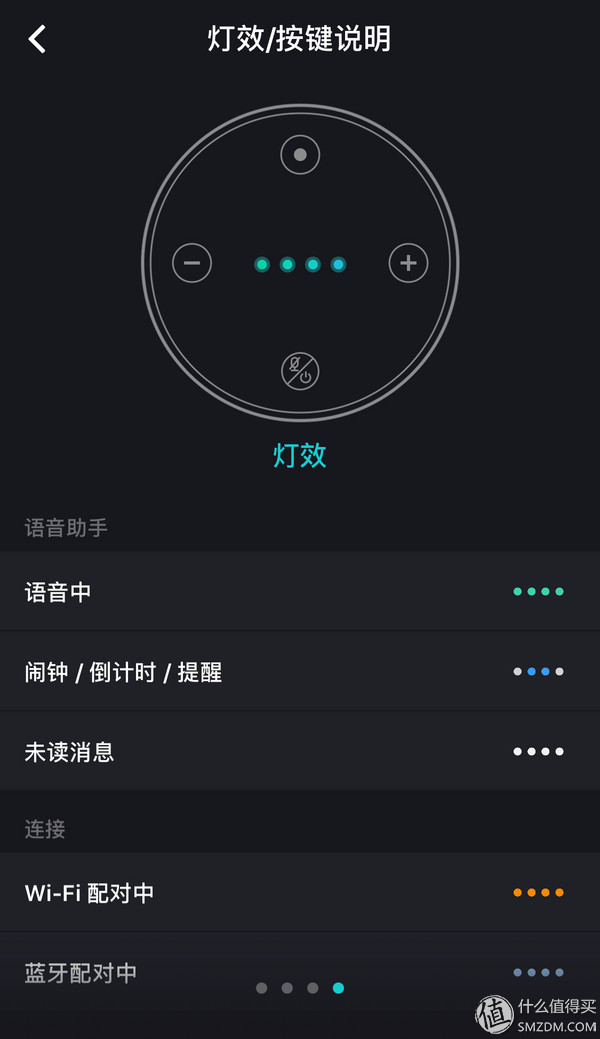The height and width of the screenshot is (1039, 600).
Task: Tap the page indicator dots
Action: pos(300,988)
